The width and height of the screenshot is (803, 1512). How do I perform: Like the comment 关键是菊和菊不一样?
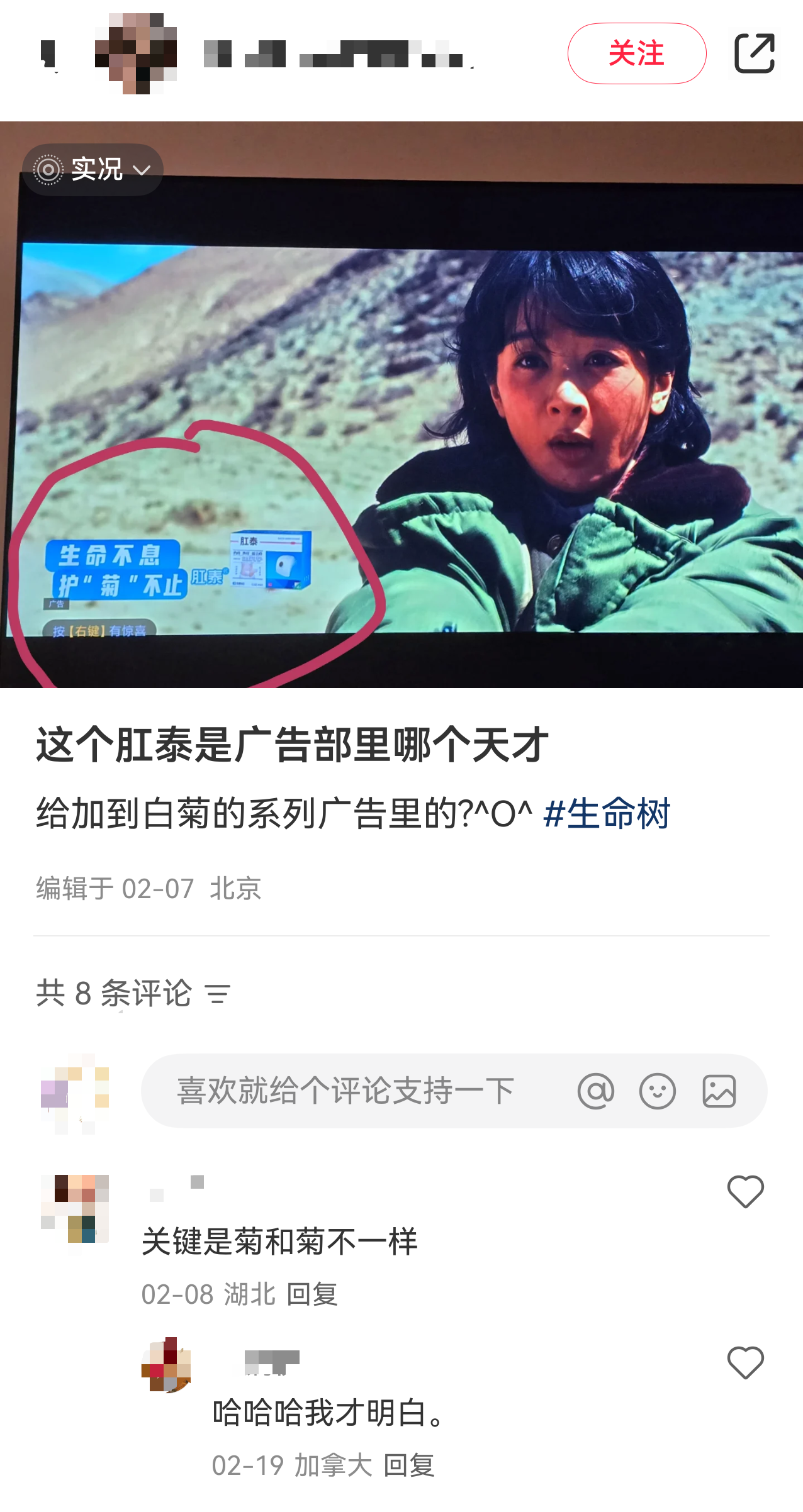(x=745, y=1191)
